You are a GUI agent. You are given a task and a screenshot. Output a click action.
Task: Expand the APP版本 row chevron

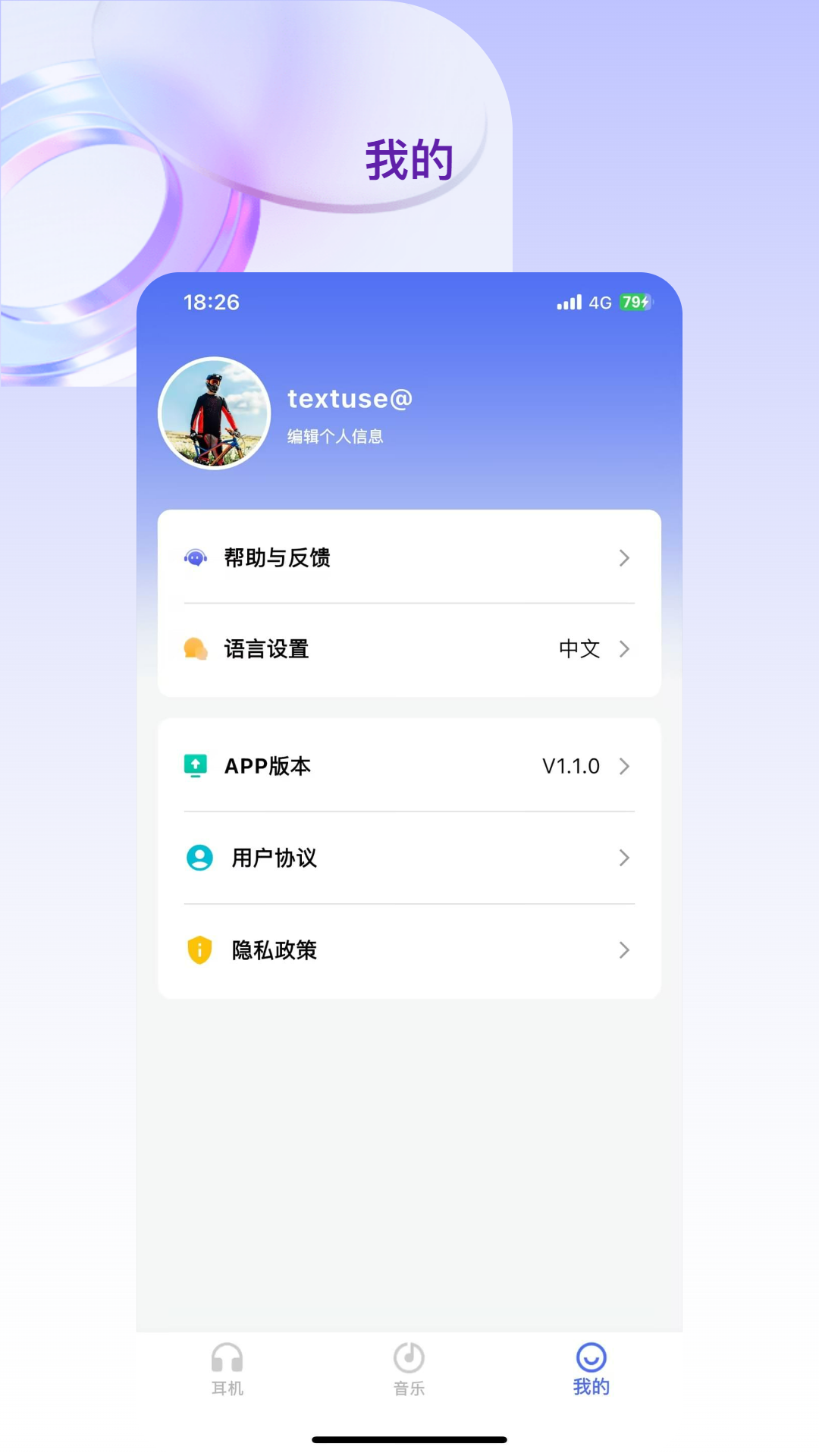(x=624, y=766)
